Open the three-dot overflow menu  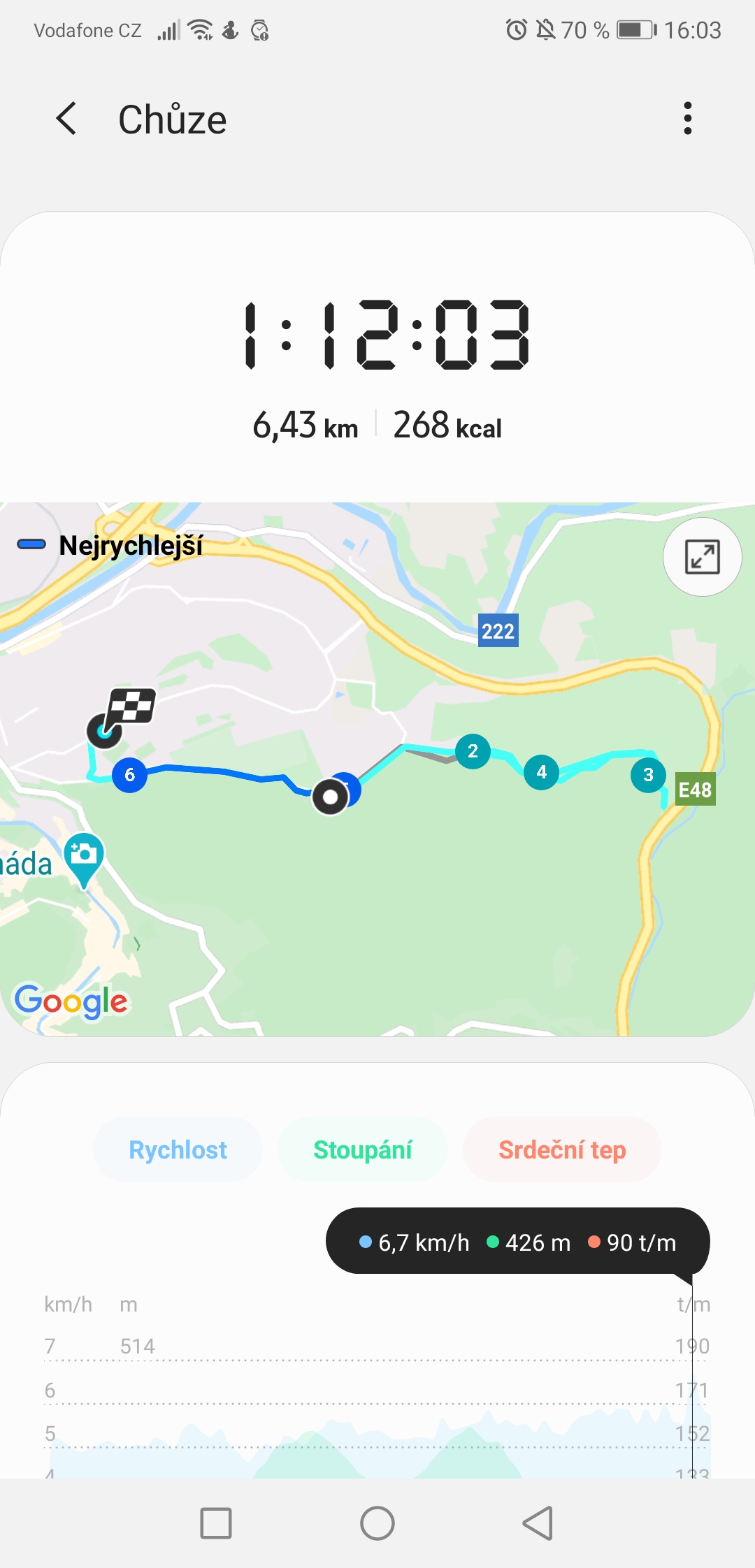pyautogui.click(x=688, y=118)
